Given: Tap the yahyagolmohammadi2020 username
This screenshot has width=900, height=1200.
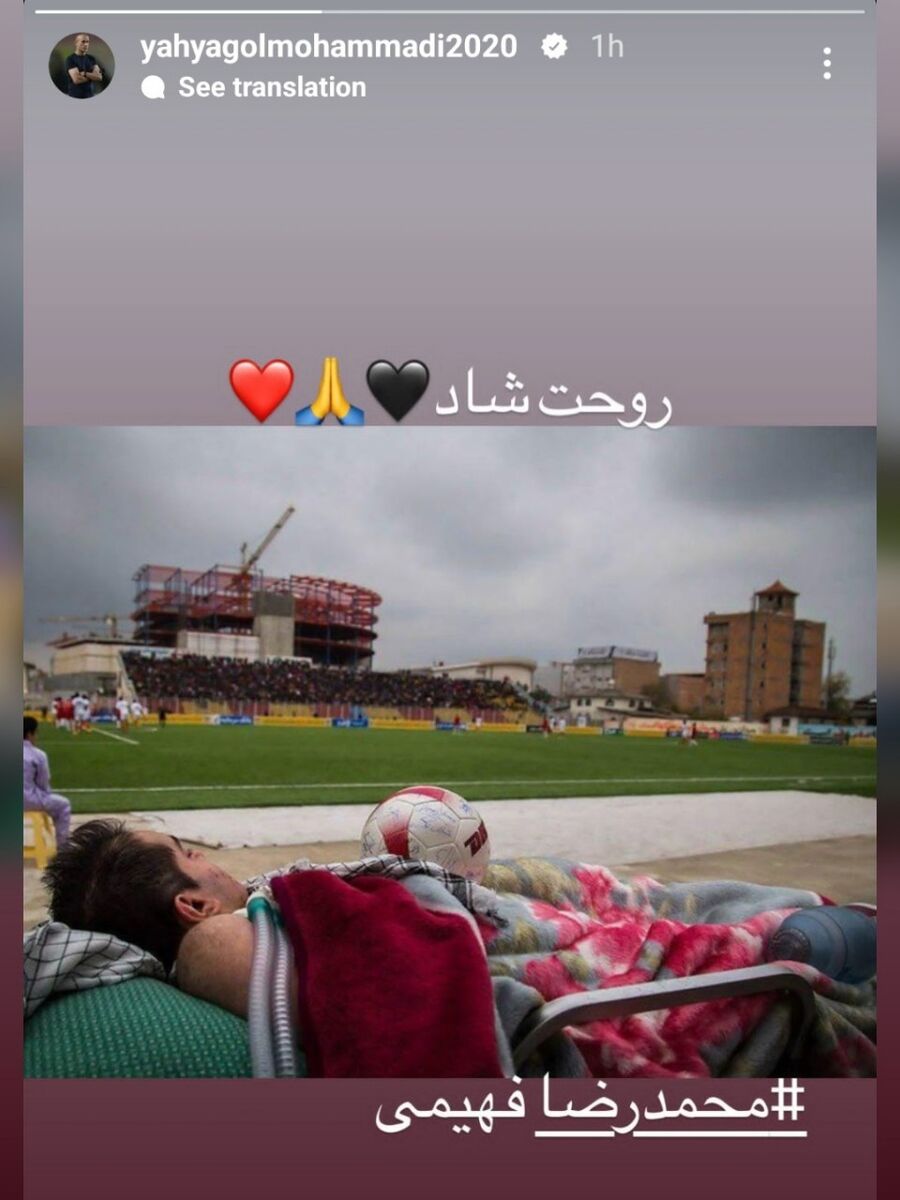Looking at the screenshot, I should click(328, 46).
